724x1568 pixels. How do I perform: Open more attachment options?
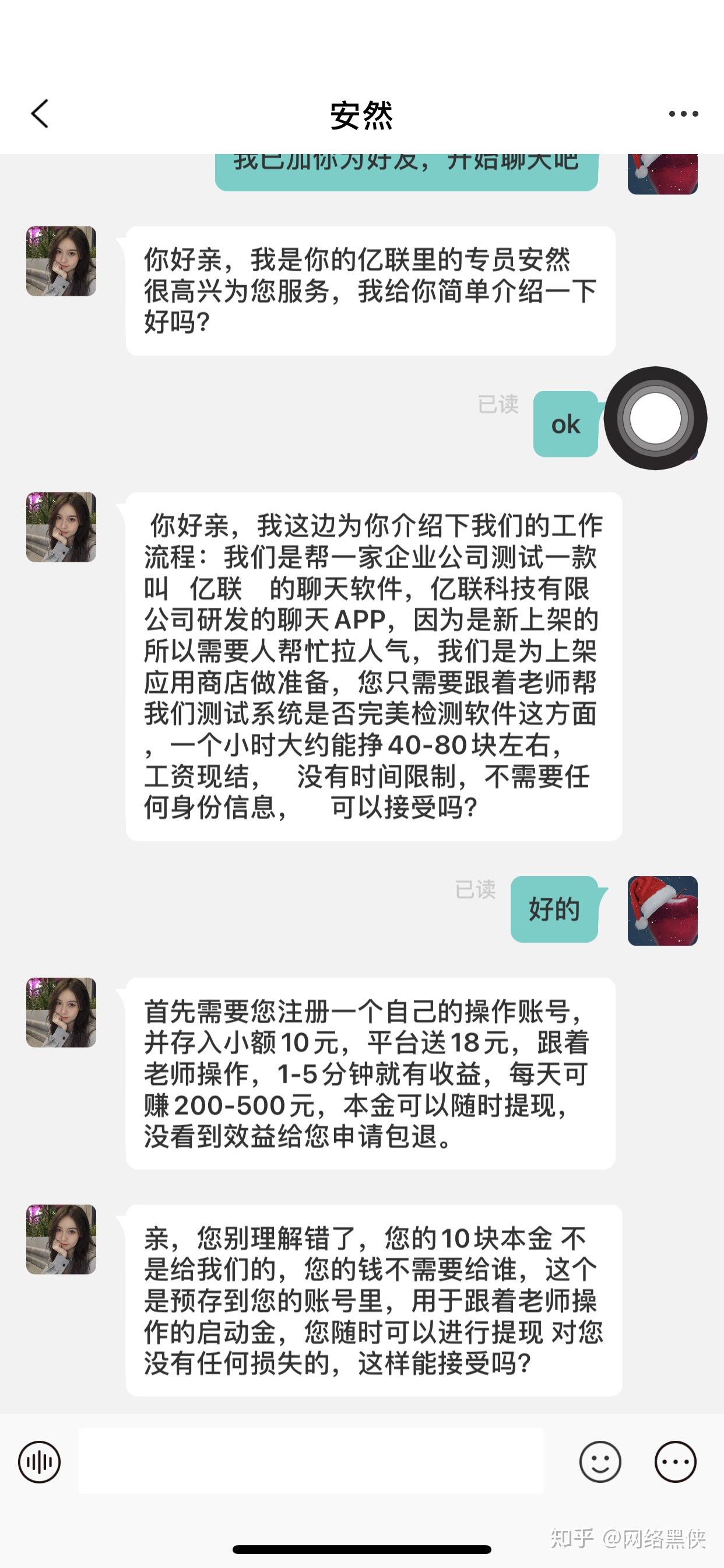(674, 1461)
